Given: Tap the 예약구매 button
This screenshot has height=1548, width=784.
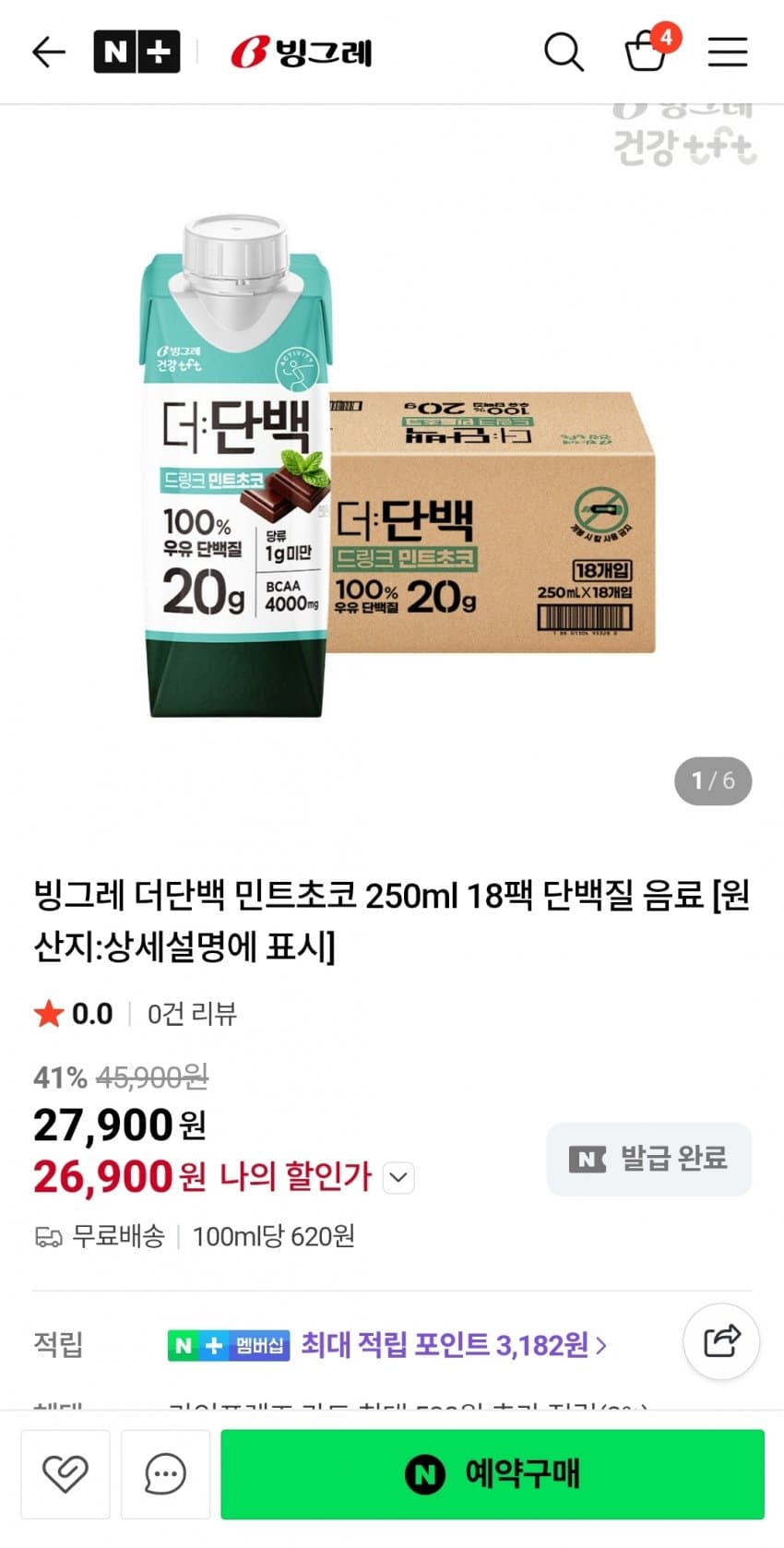Looking at the screenshot, I should [x=493, y=1473].
